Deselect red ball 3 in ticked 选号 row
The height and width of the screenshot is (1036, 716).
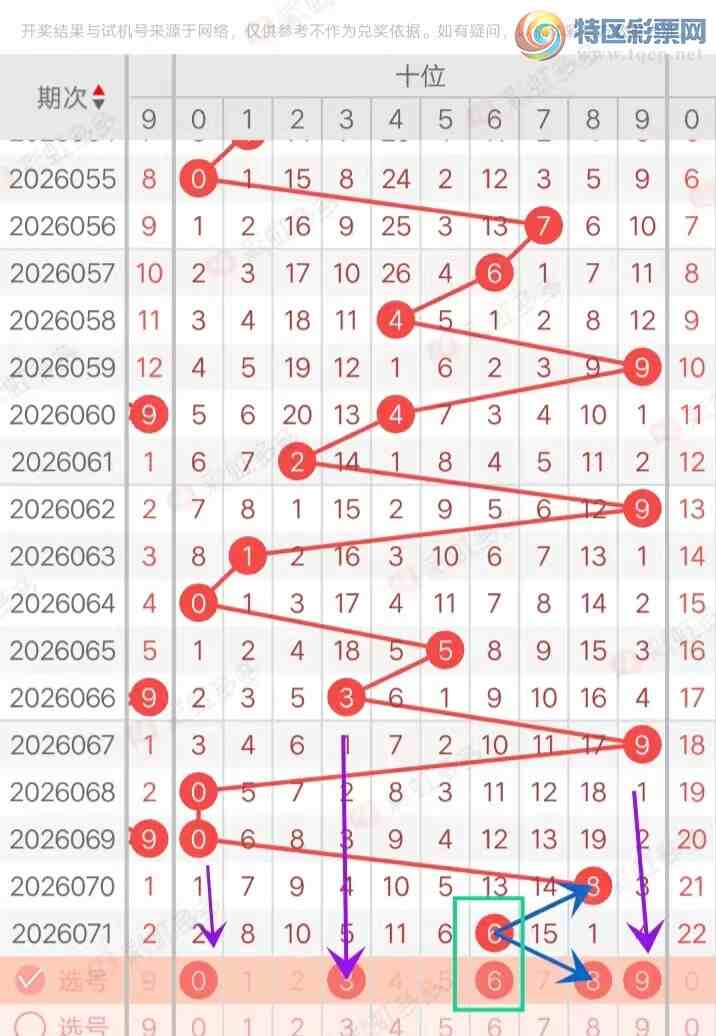click(346, 981)
